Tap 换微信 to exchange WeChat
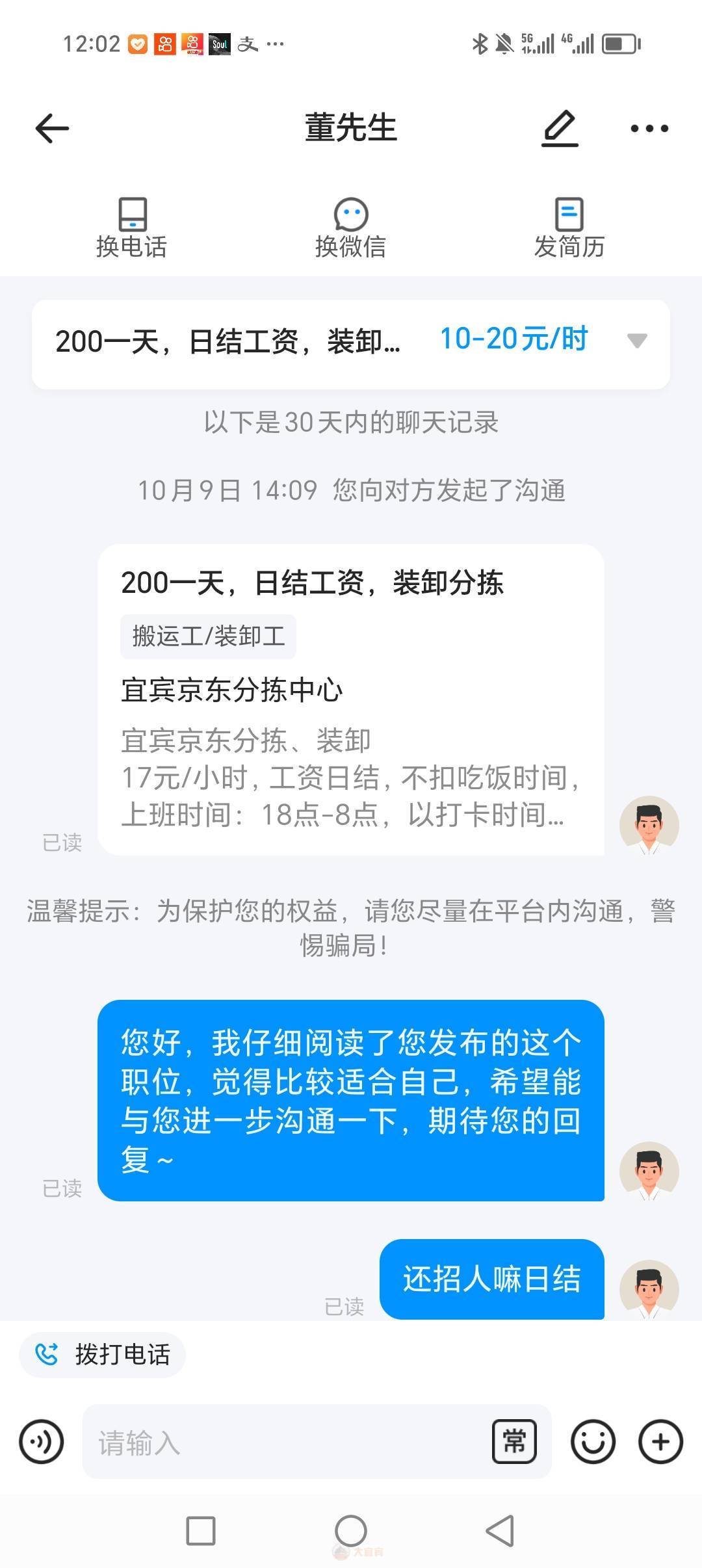Screen dimensions: 702x1568 tap(351, 228)
